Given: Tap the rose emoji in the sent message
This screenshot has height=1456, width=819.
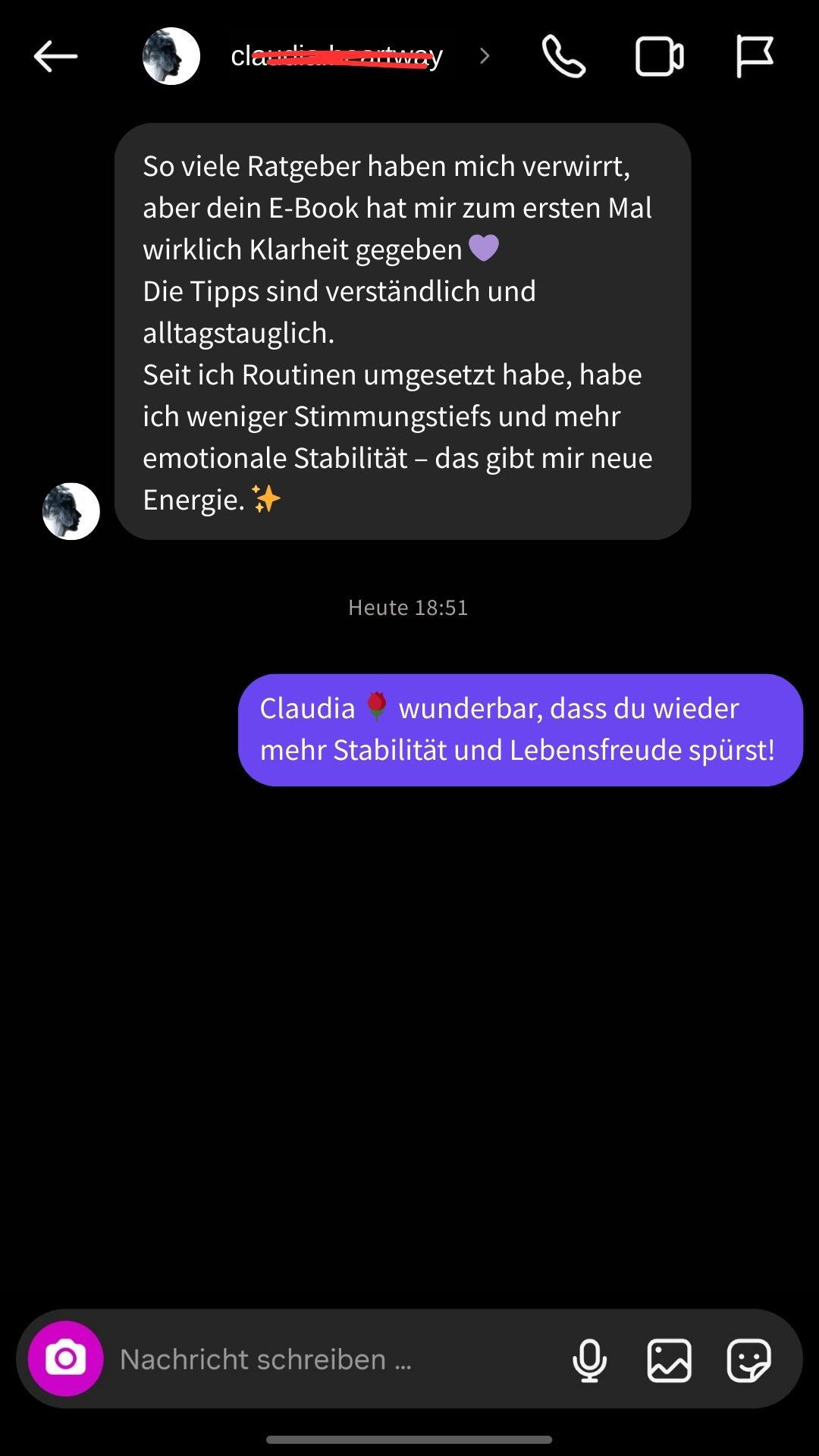Looking at the screenshot, I should click(375, 707).
